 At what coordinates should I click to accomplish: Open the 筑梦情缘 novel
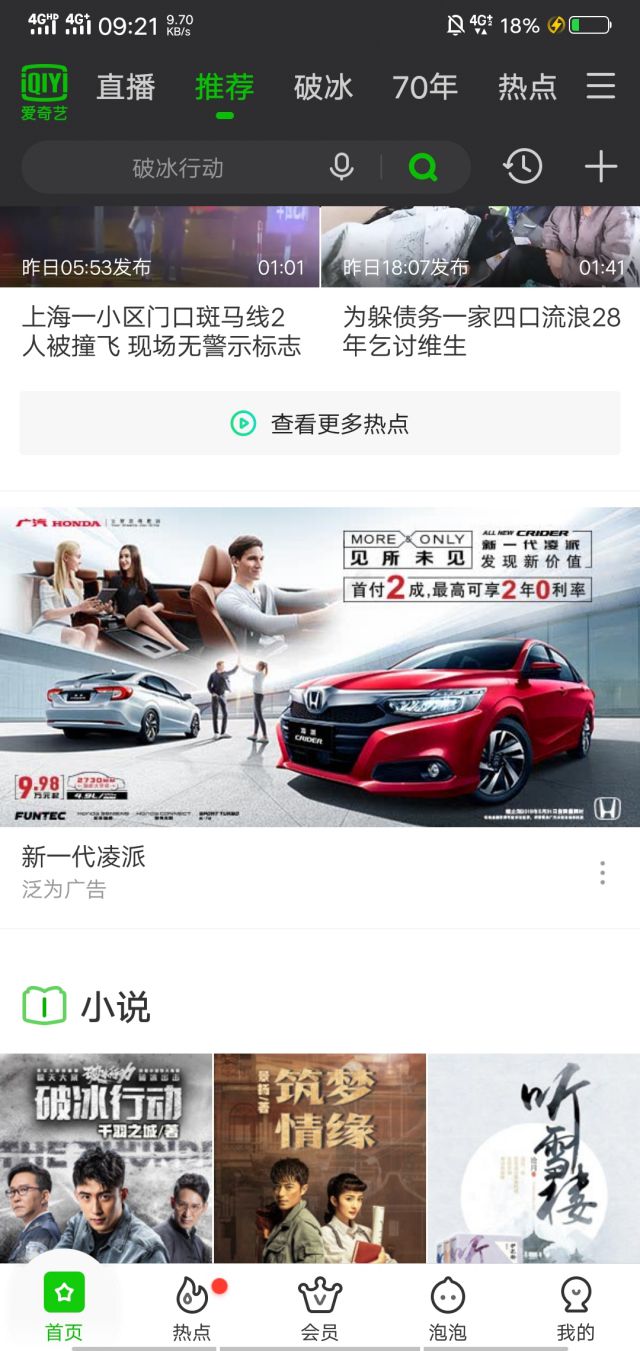(320, 1157)
